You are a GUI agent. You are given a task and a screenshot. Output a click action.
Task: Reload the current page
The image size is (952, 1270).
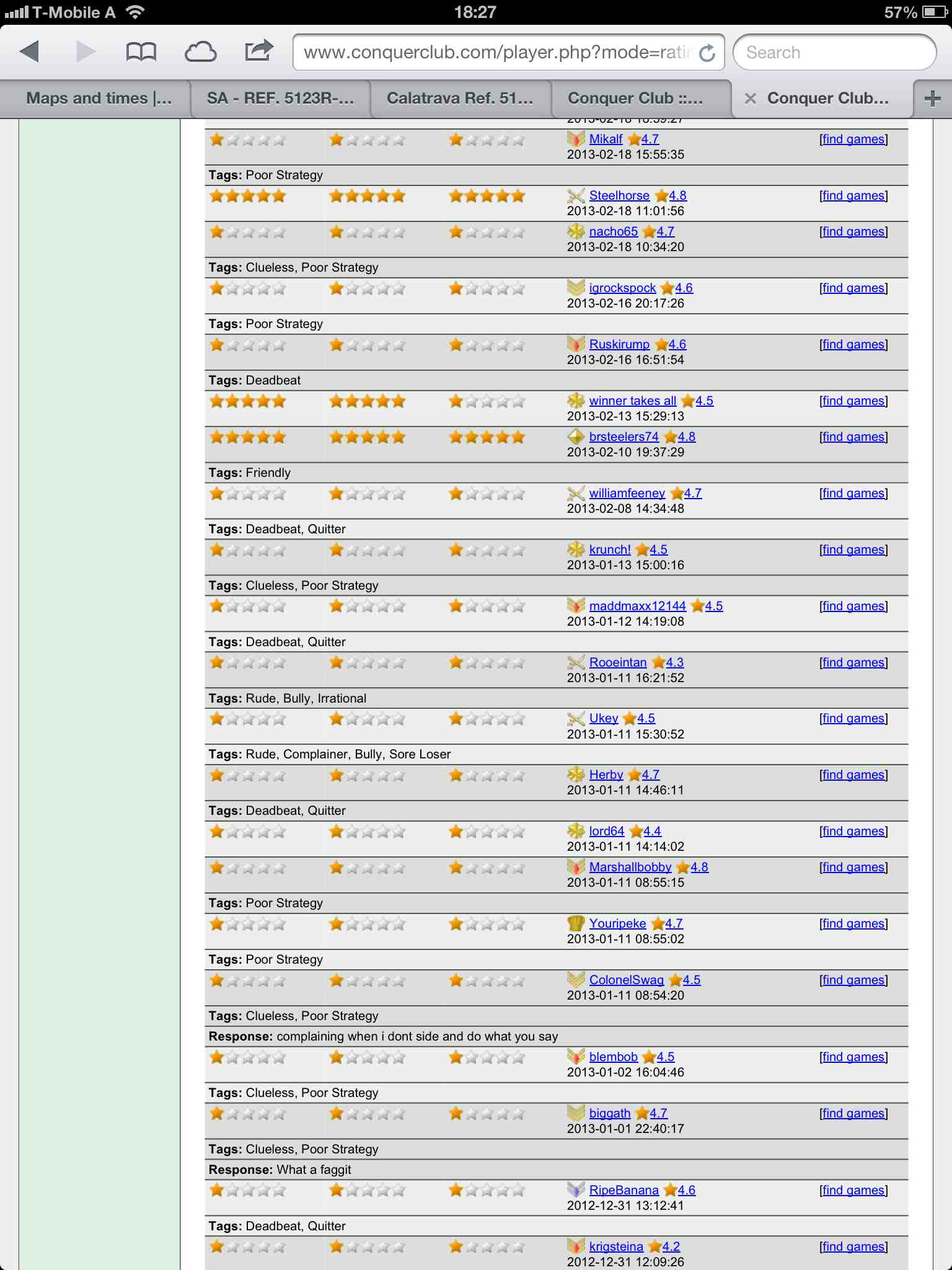tap(707, 53)
